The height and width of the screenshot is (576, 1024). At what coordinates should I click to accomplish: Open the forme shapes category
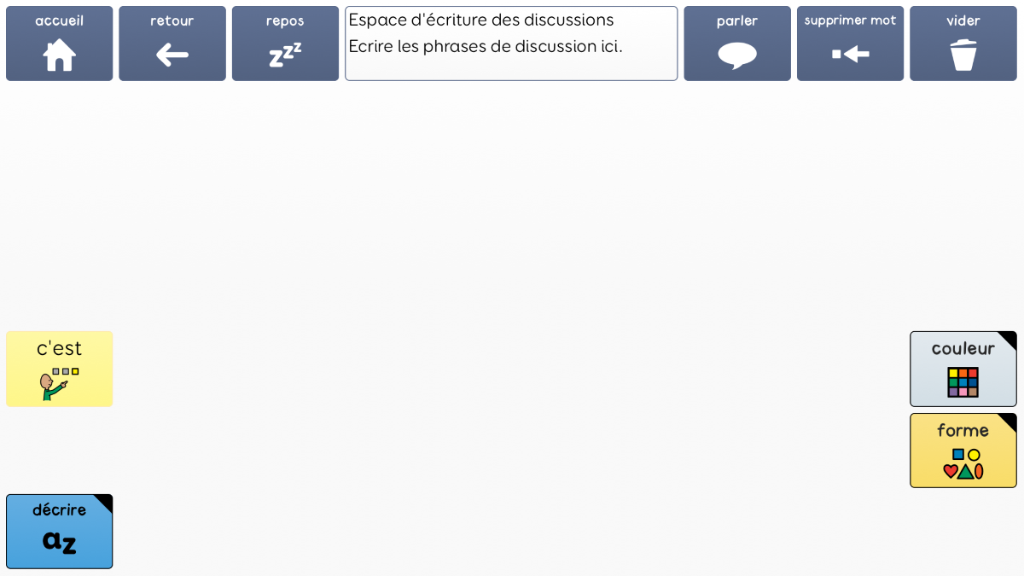963,451
